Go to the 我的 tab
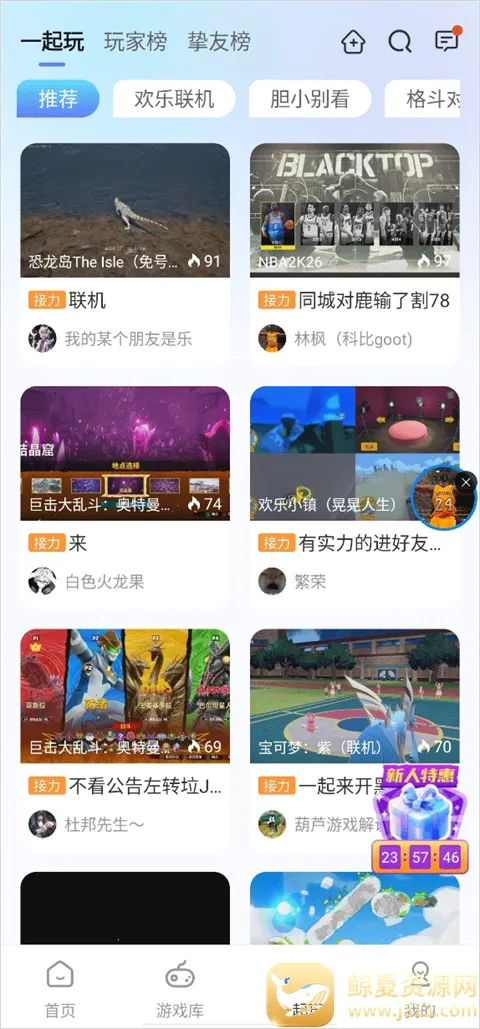 (x=420, y=988)
